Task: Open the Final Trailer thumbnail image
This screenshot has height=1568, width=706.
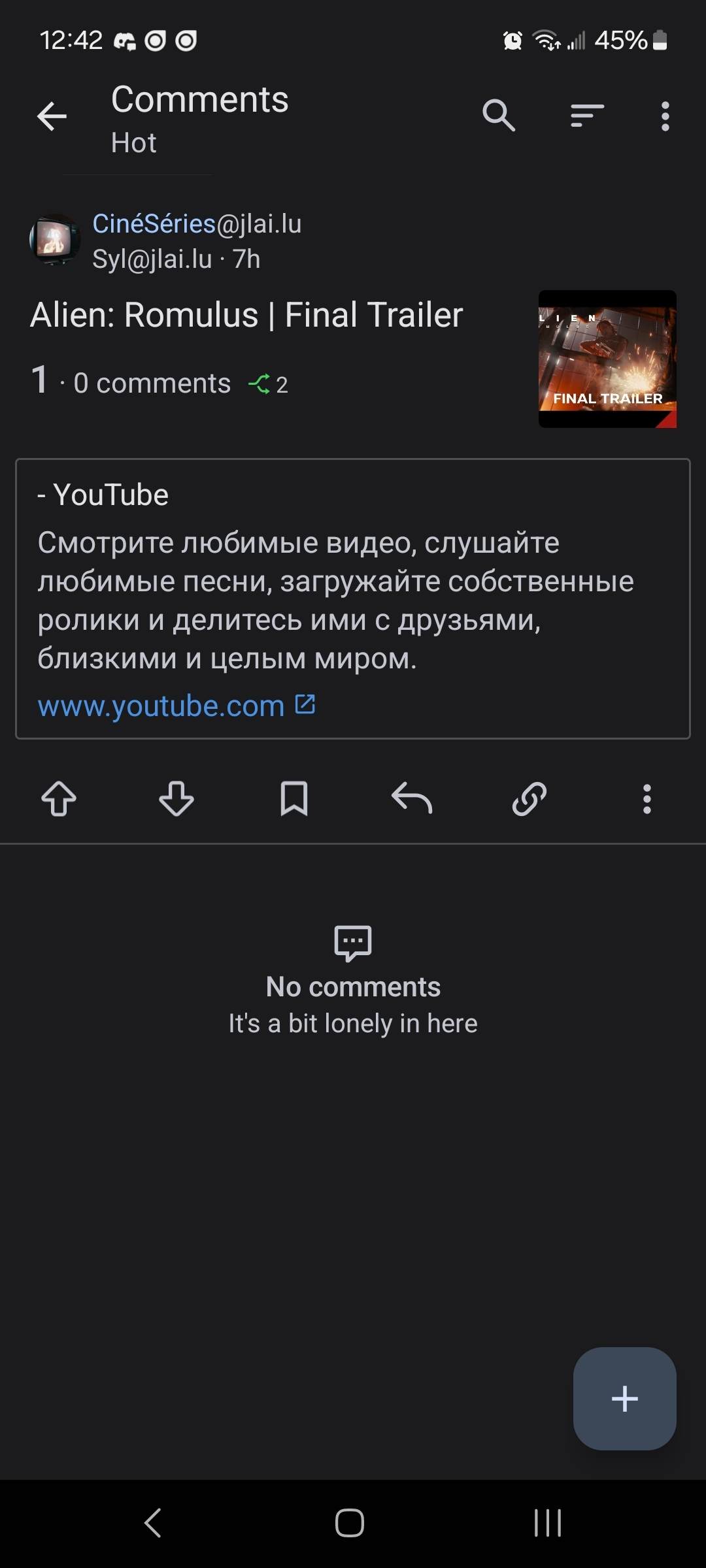Action: [x=607, y=359]
